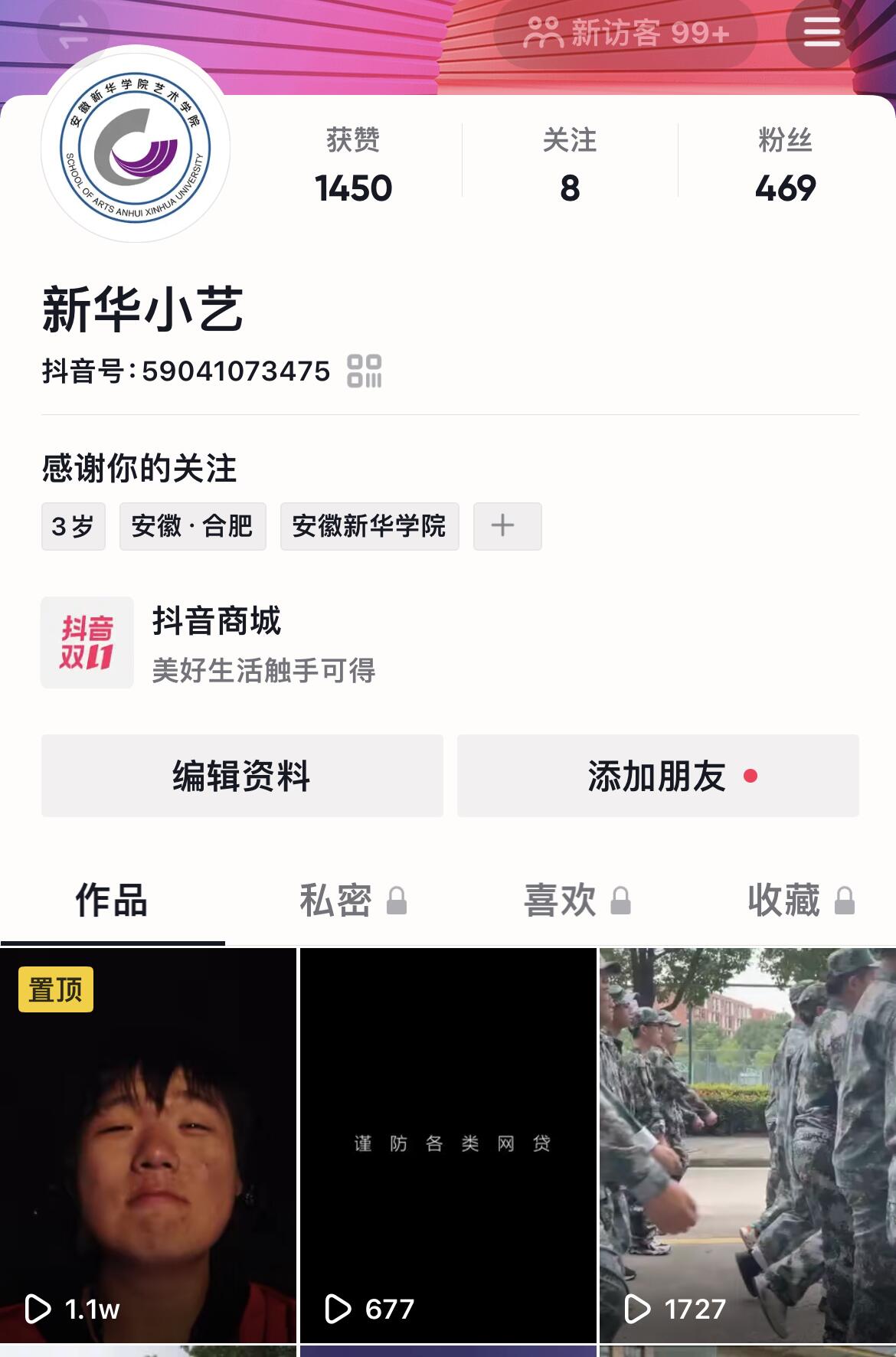Tap the 3岁 age tag
The image size is (896, 1357).
click(73, 526)
